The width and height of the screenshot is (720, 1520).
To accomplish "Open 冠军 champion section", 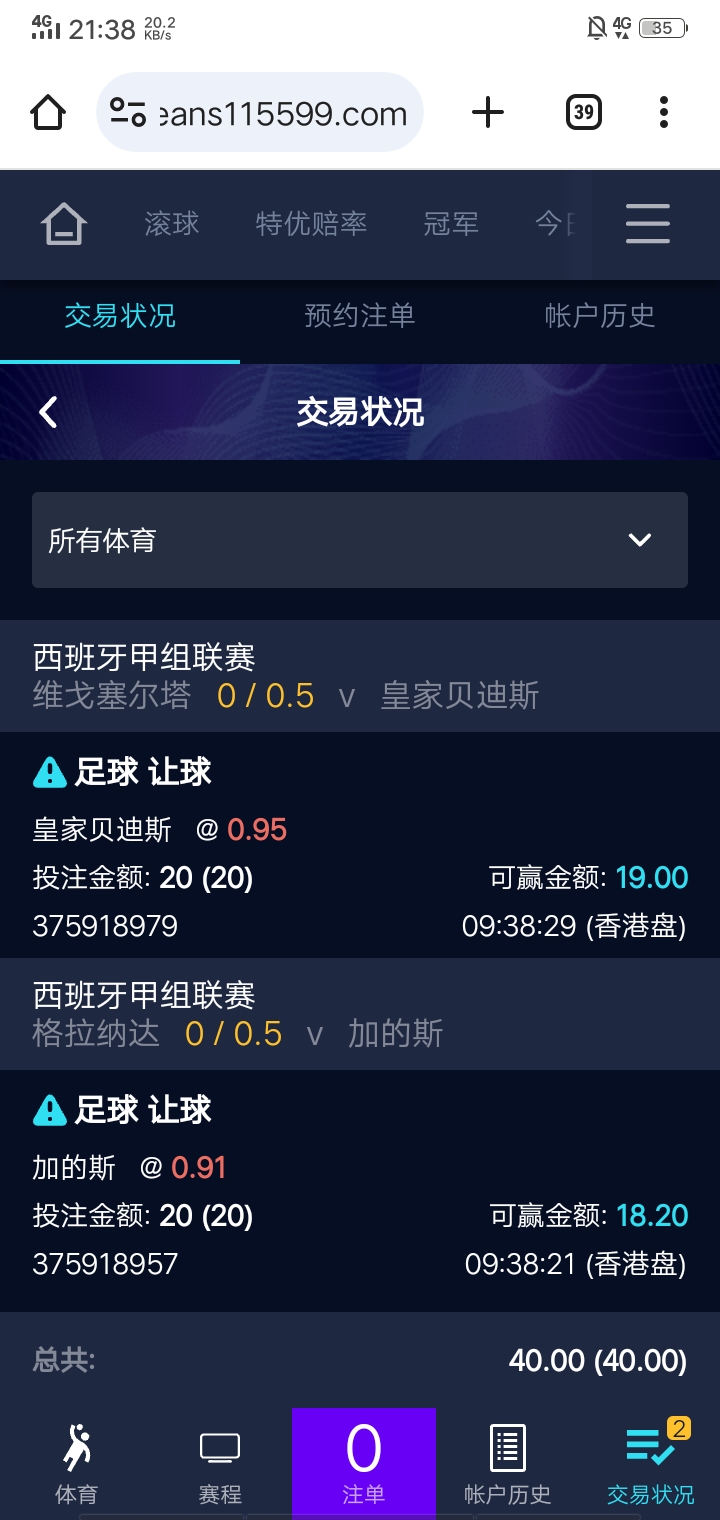I will (x=451, y=224).
